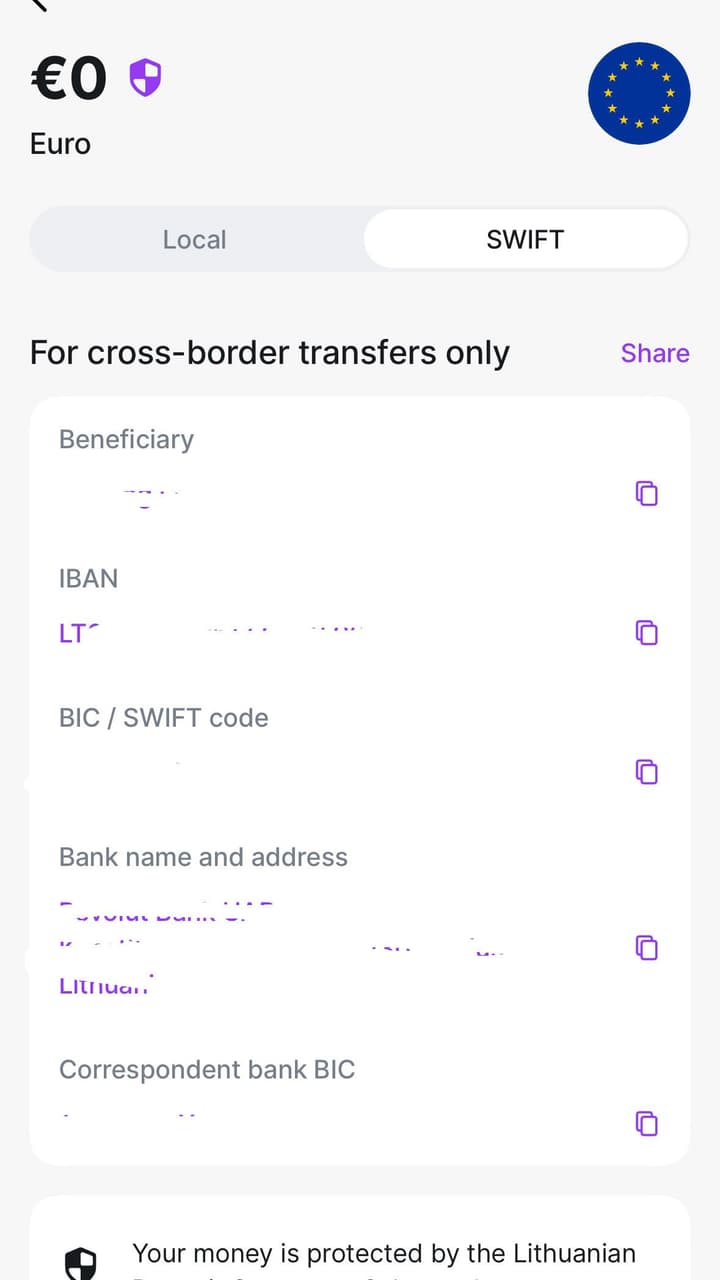Copy the correspondent bank BIC
720x1280 pixels.
click(x=647, y=1123)
